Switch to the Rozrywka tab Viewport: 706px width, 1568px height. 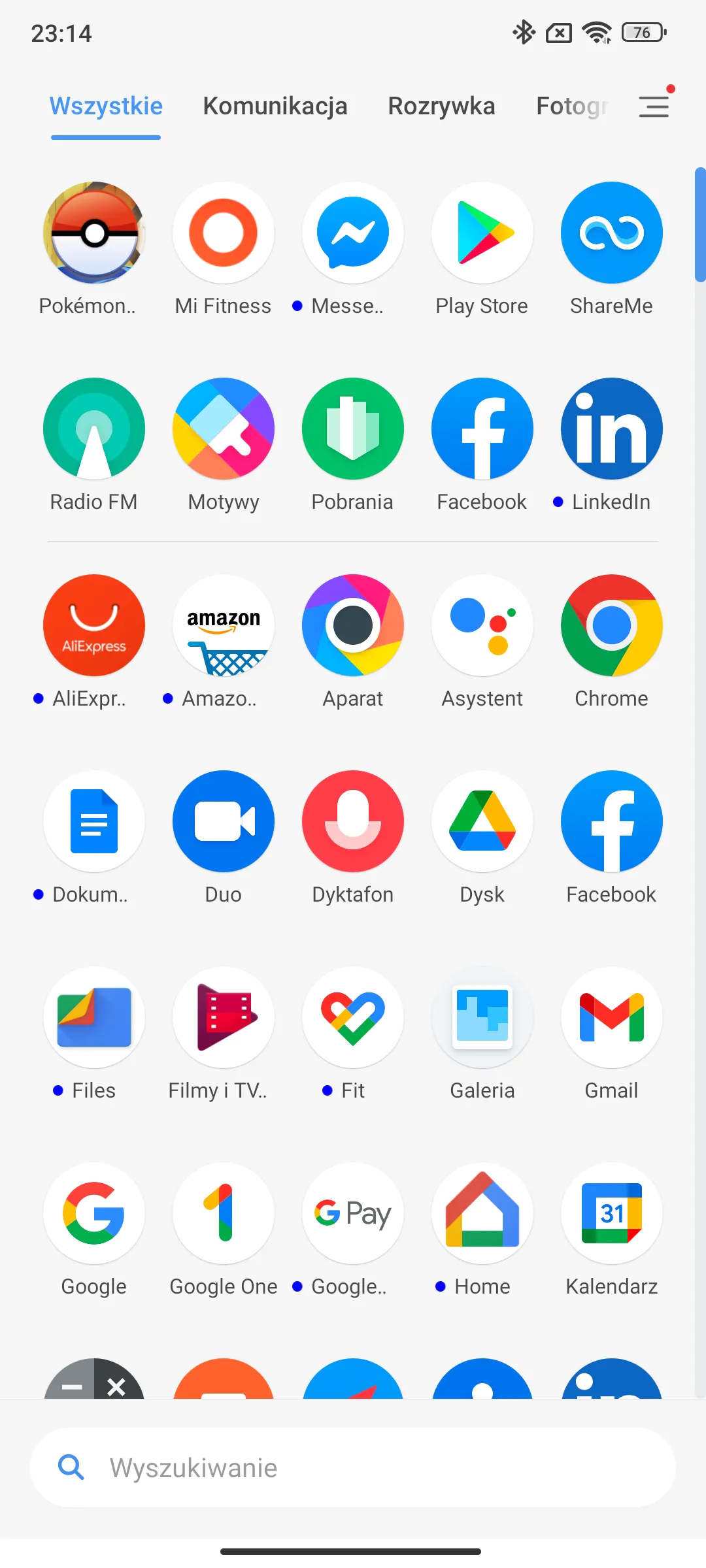[441, 106]
